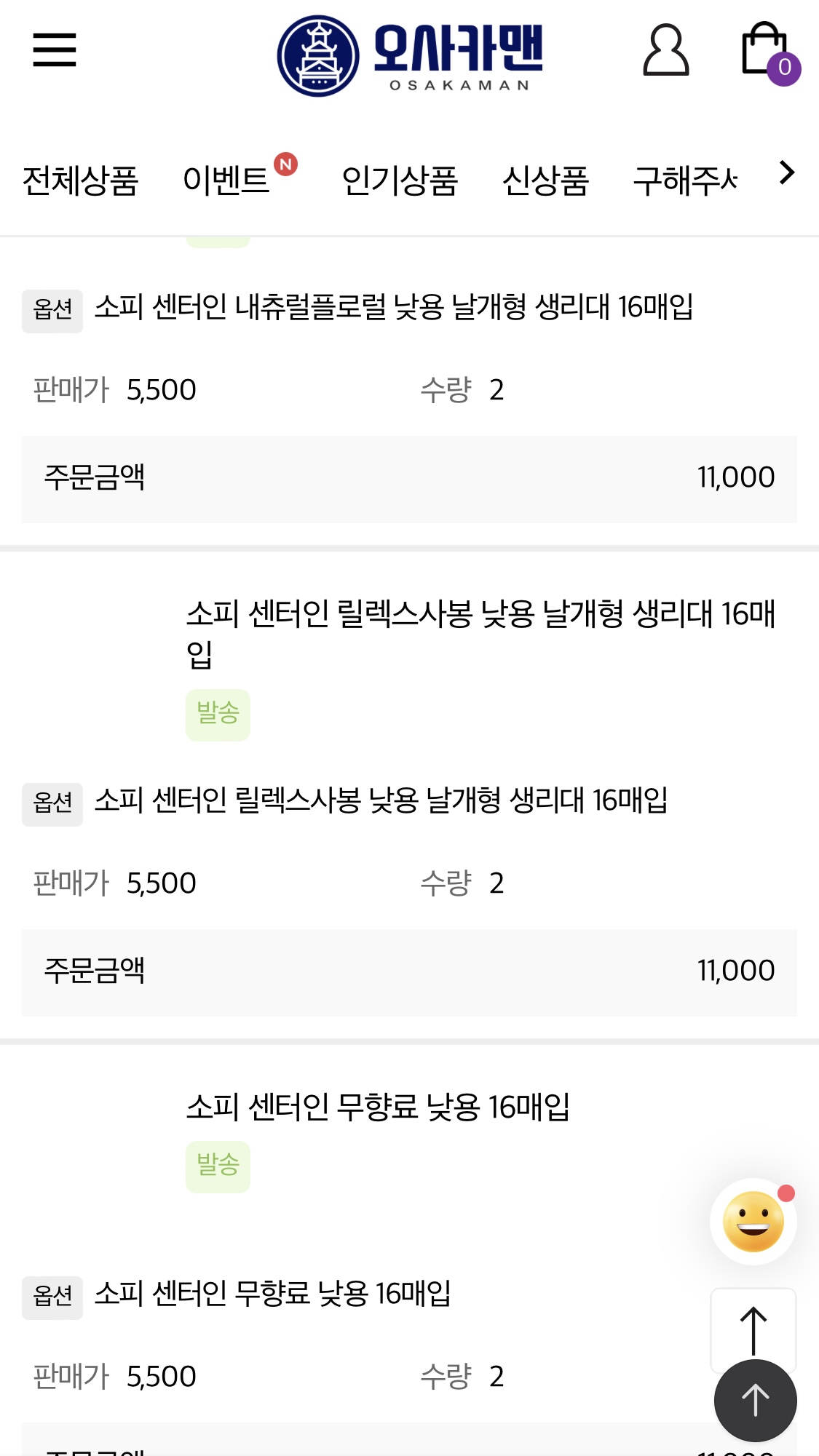
Task: Switch to the 신상품 tab
Action: (545, 180)
